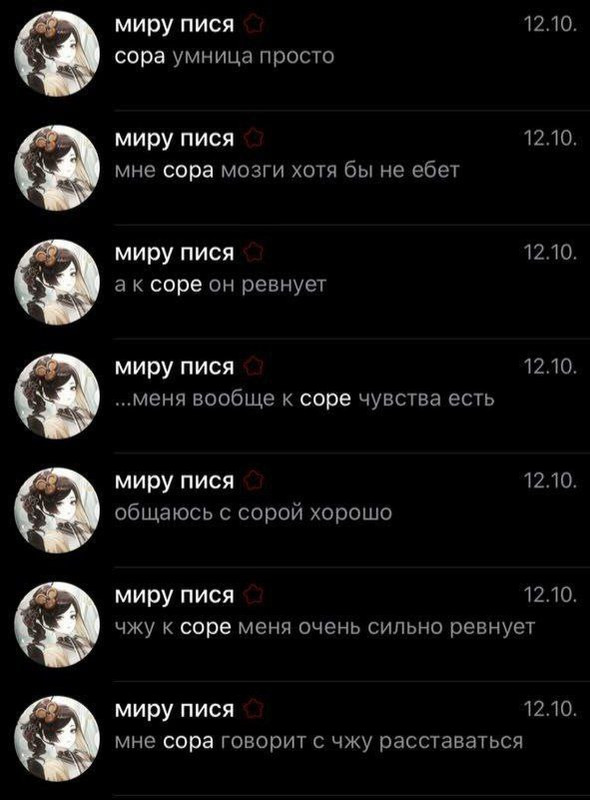The width and height of the screenshot is (590, 800).
Task: Jump to "мне сора мозги хотя бы не ебет"
Action: pos(295,167)
